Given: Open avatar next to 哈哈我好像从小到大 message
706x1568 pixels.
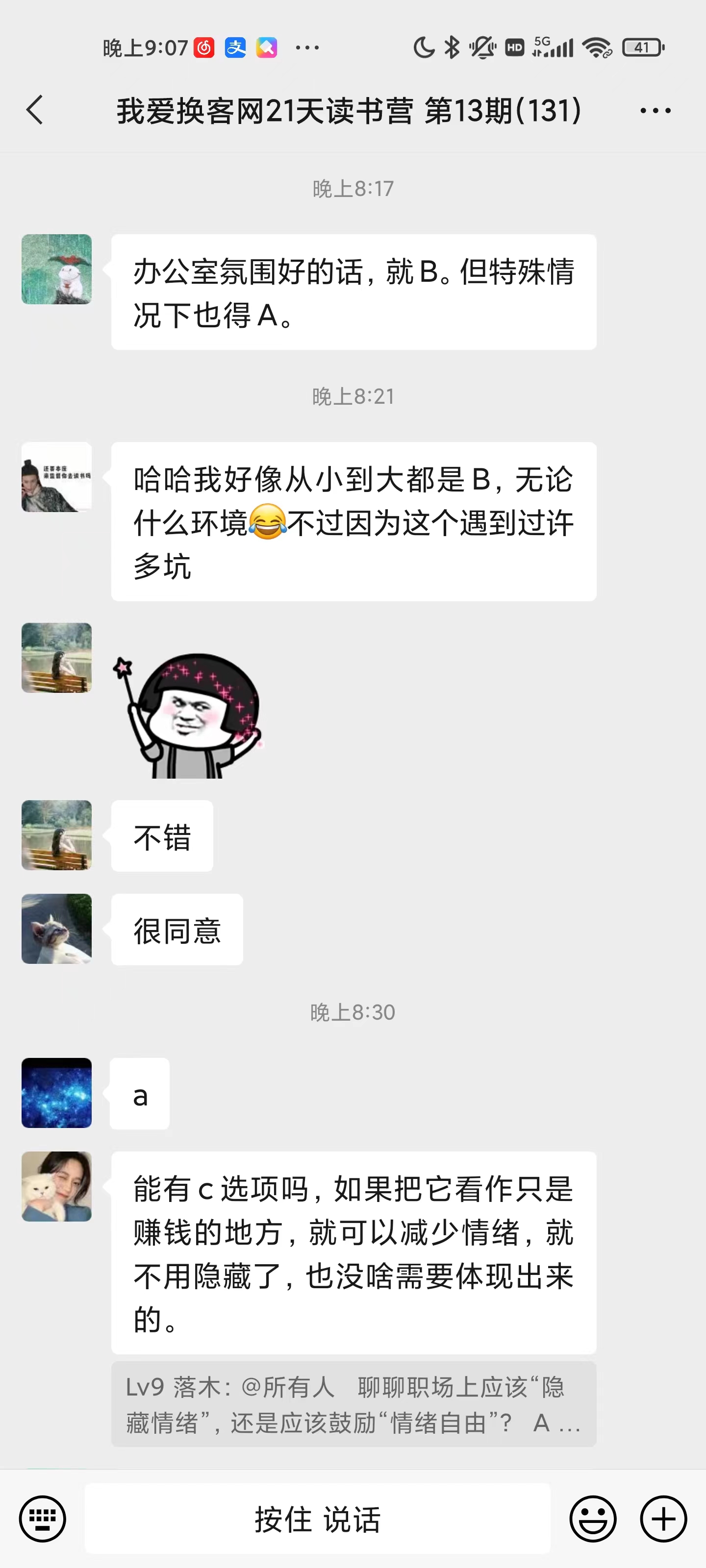Looking at the screenshot, I should pos(57,477).
